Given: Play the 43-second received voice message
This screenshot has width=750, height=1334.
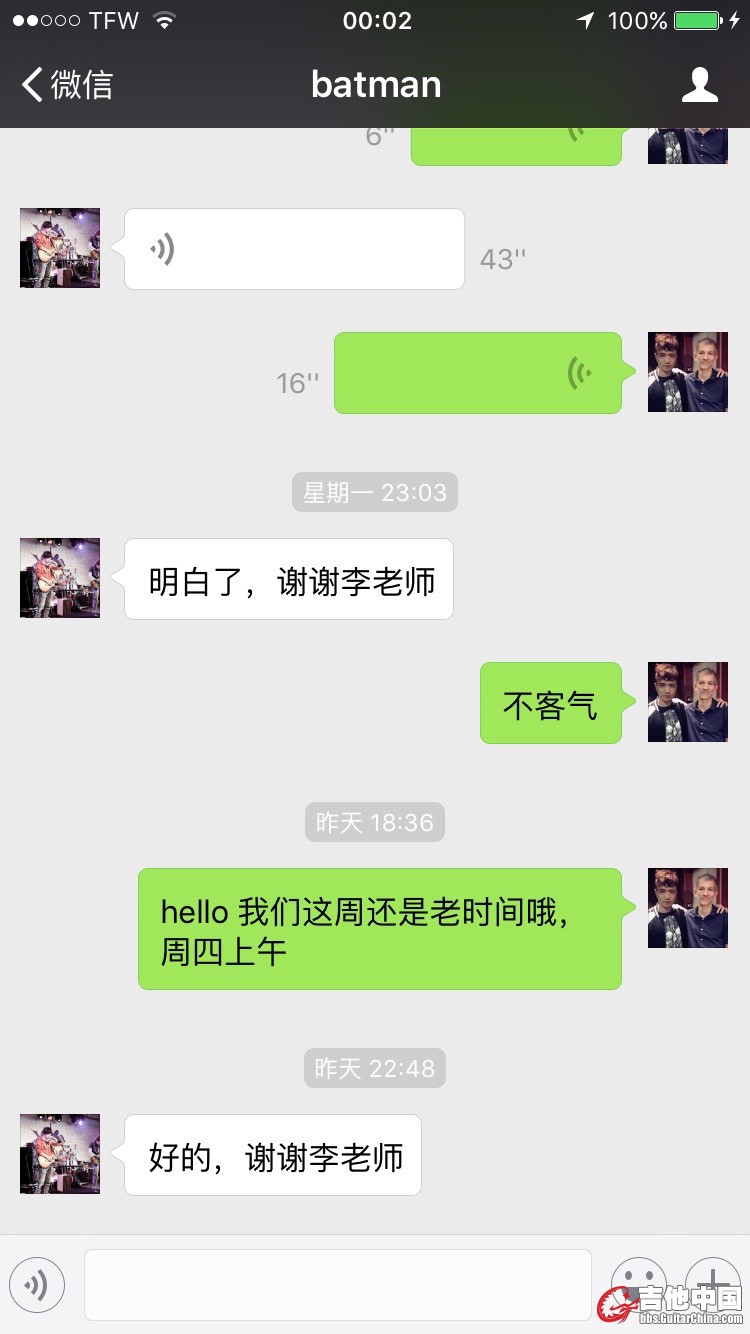Looking at the screenshot, I should click(293, 249).
